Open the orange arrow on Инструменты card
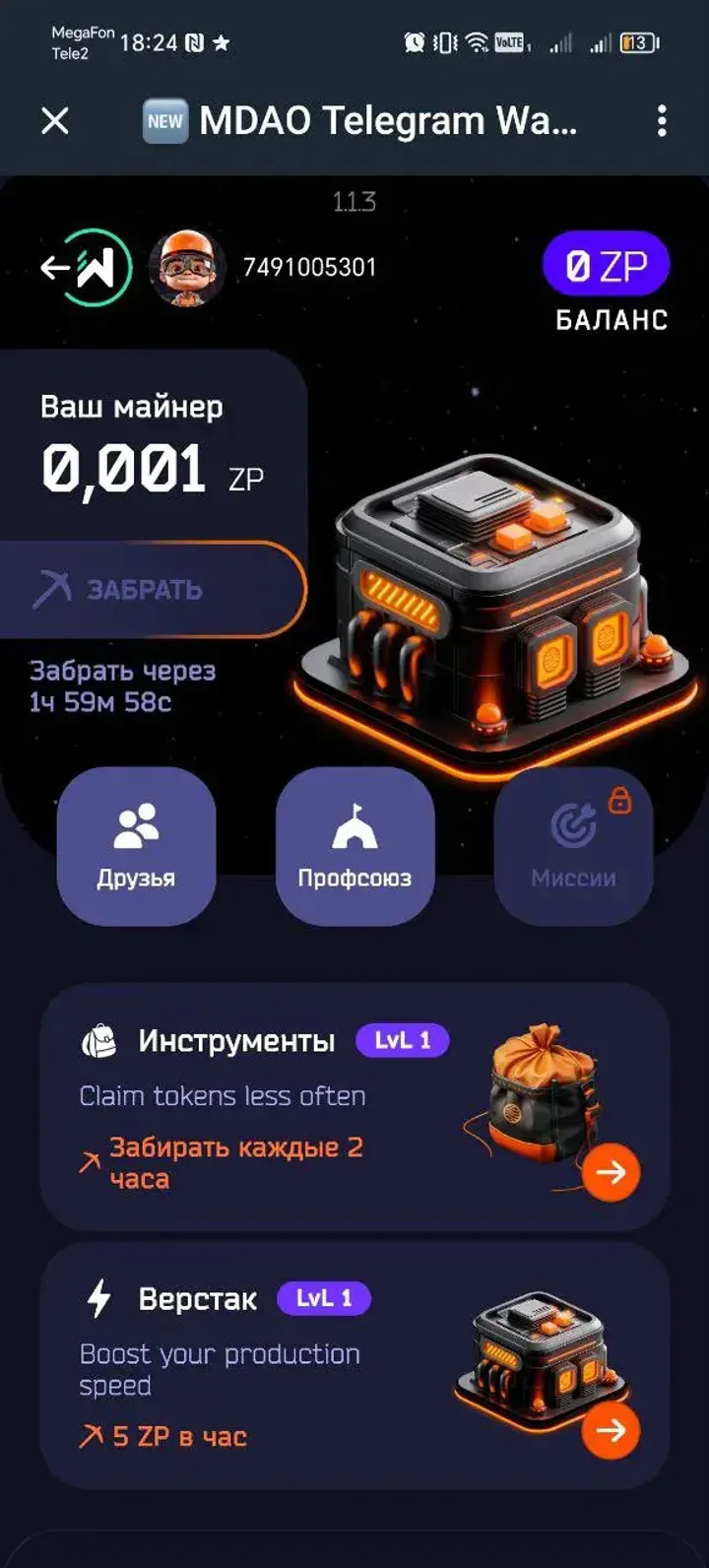The height and width of the screenshot is (1568, 709). [612, 1172]
